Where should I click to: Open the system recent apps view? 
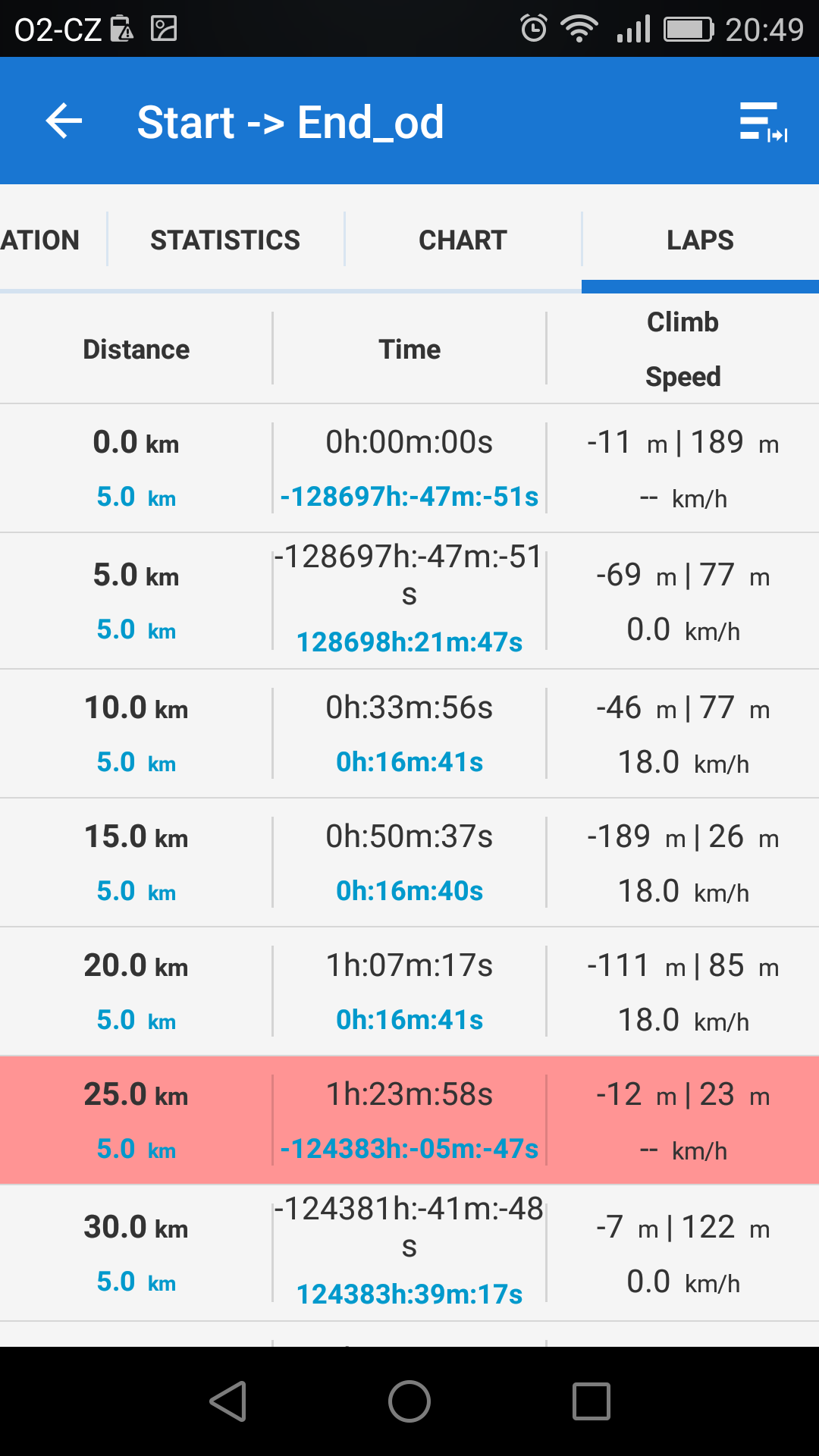click(591, 1401)
